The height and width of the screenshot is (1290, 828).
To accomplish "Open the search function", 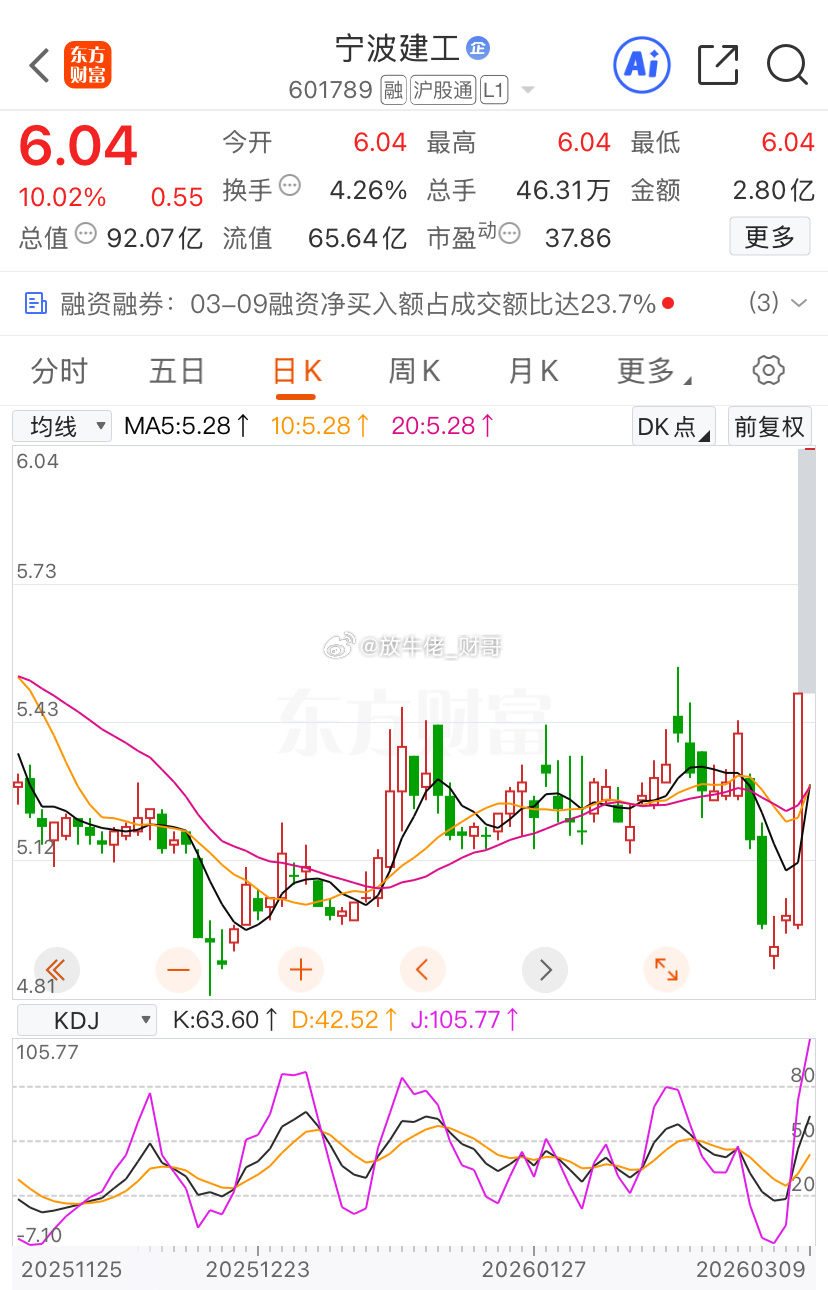I will click(x=788, y=65).
